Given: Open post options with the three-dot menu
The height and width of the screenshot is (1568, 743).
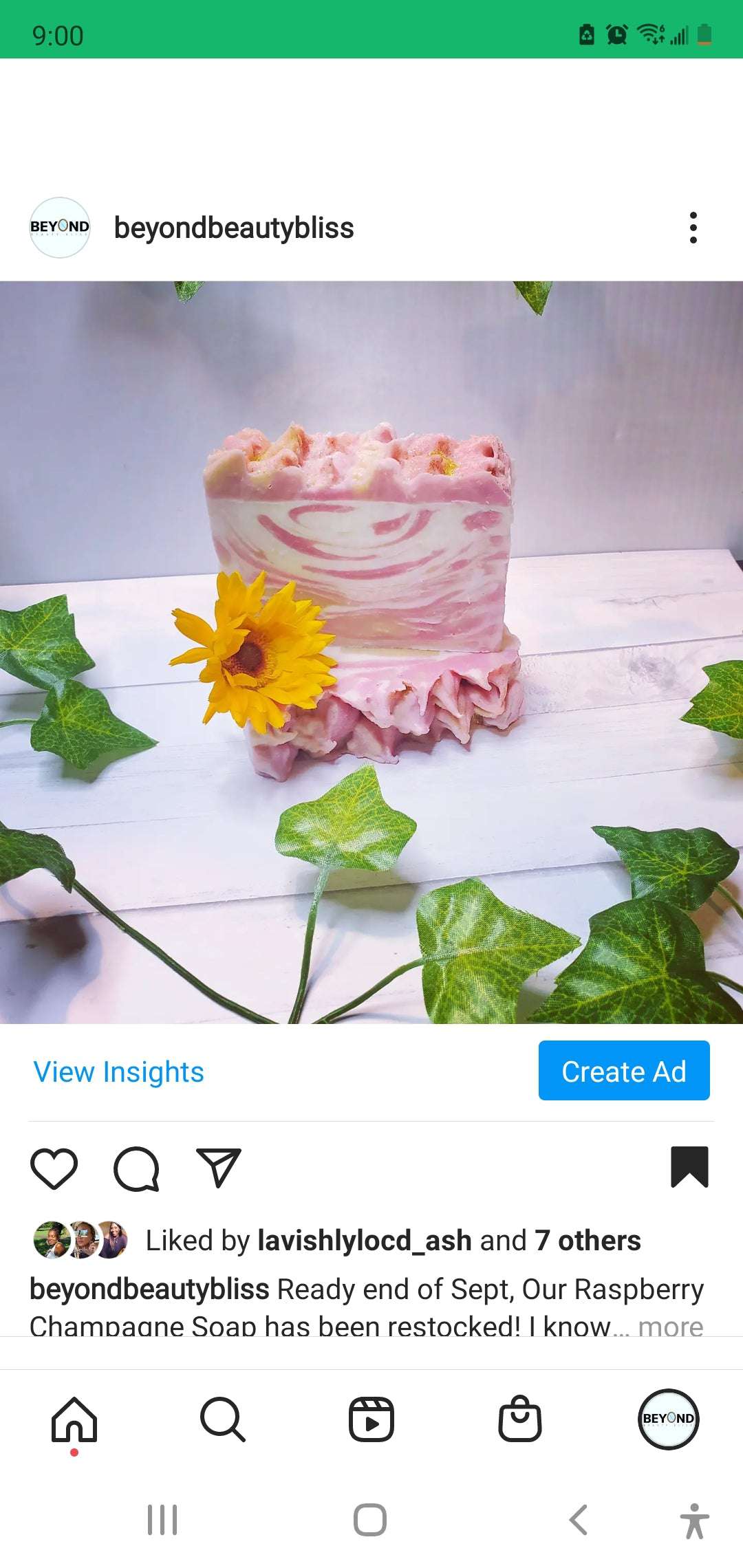Looking at the screenshot, I should tap(693, 228).
